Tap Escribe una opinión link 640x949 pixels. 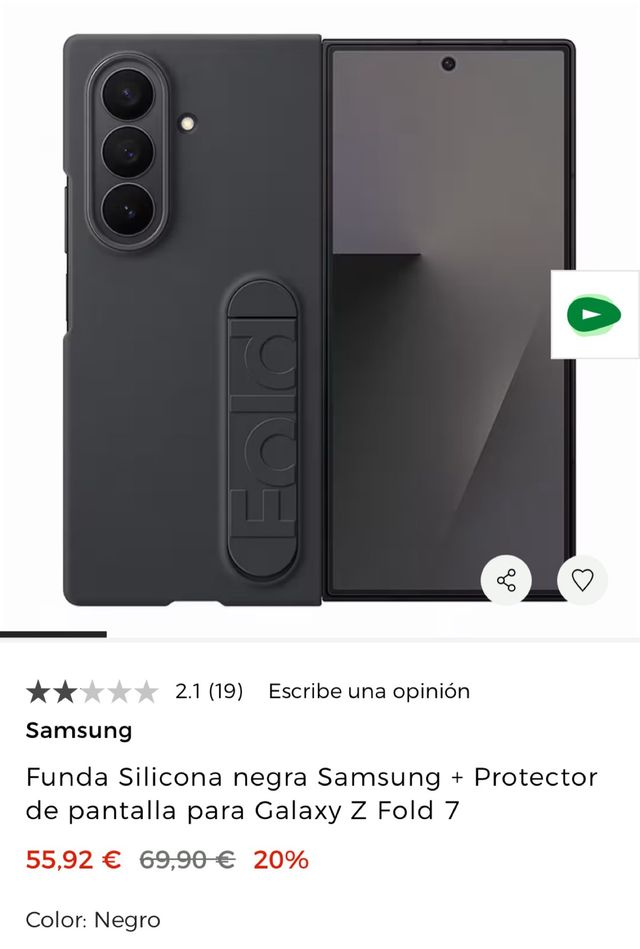coord(368,691)
